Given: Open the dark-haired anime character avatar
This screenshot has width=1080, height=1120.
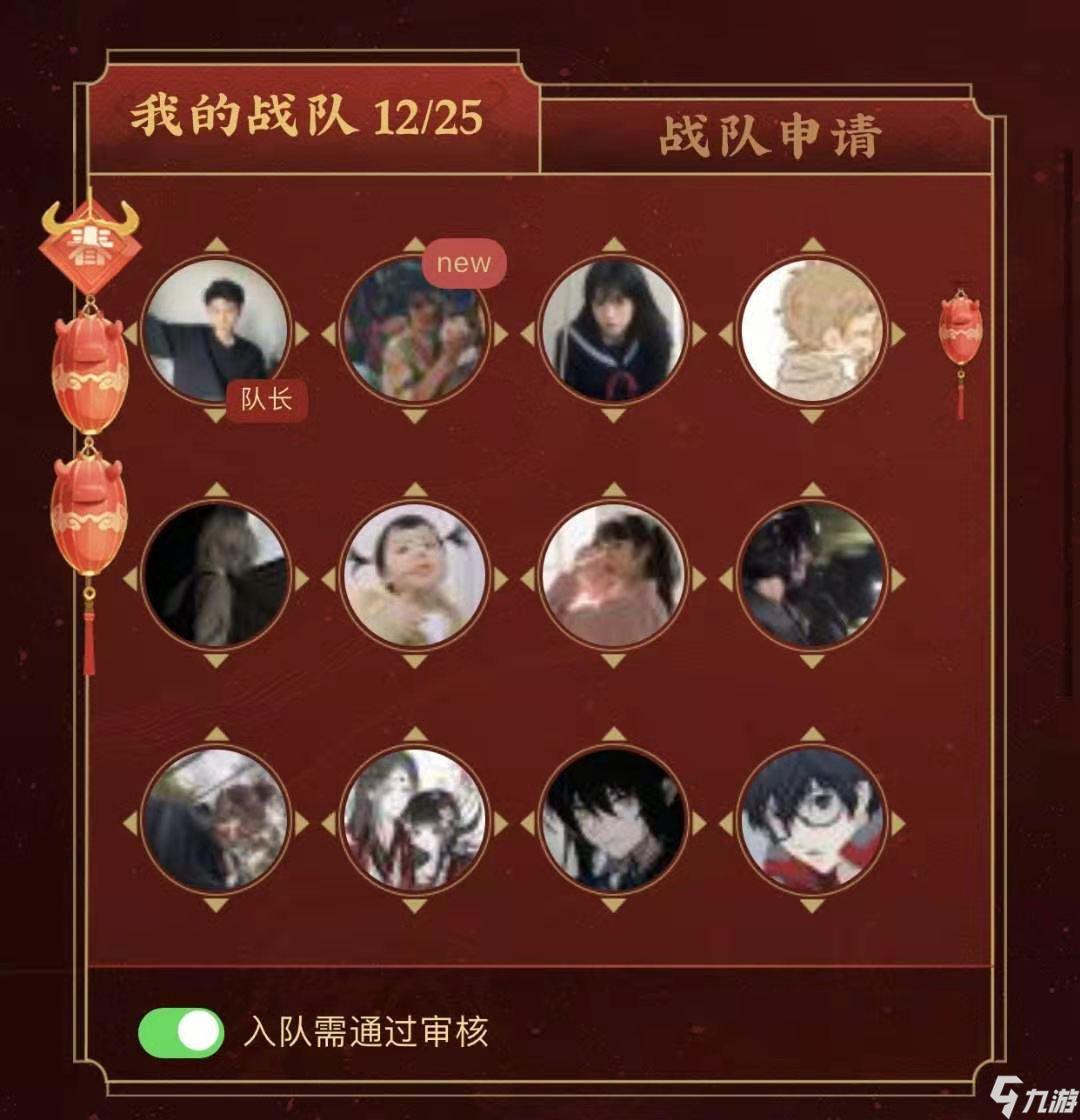Looking at the screenshot, I should click(x=613, y=820).
